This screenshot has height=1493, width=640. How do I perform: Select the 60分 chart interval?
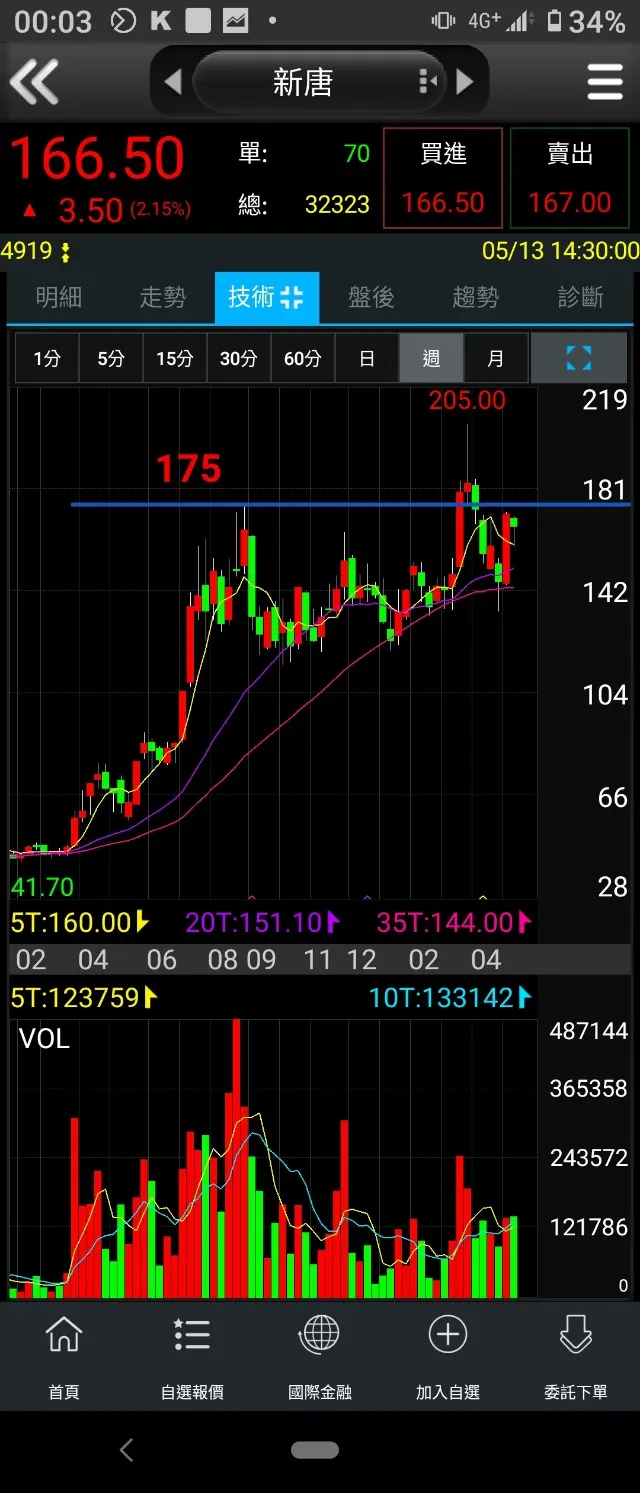click(x=302, y=358)
